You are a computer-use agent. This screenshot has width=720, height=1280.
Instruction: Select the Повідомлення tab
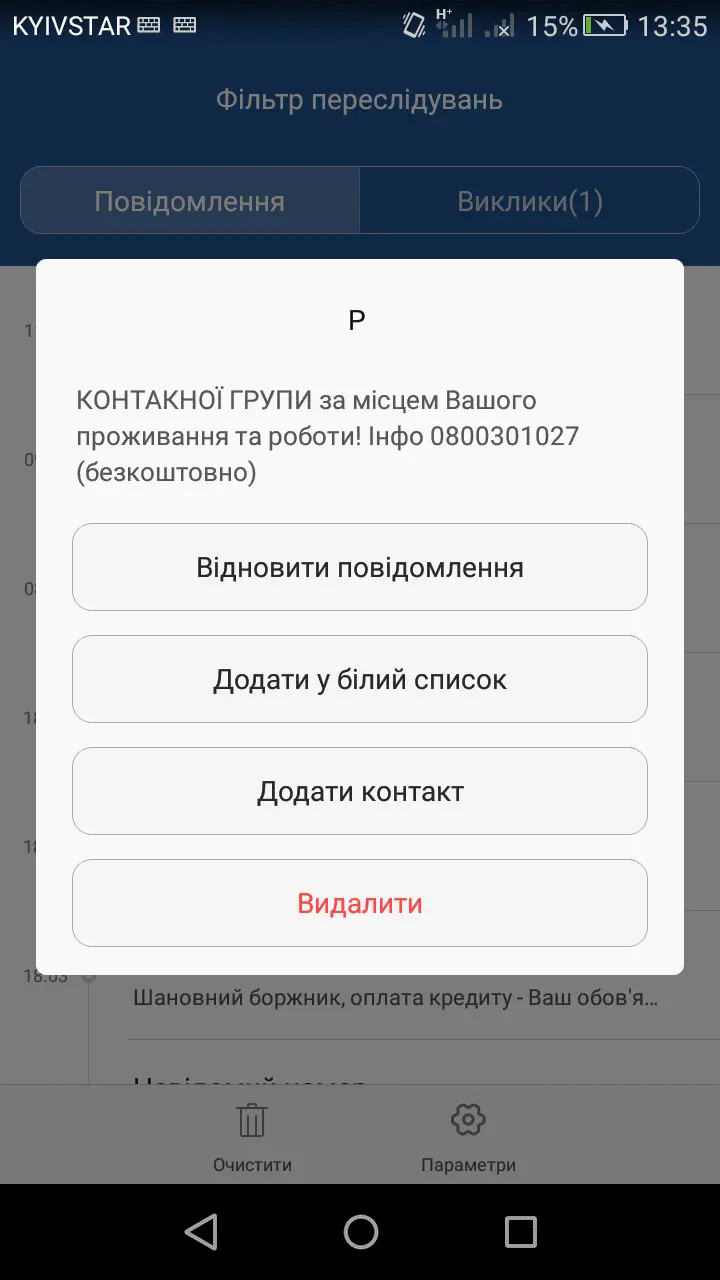188,200
